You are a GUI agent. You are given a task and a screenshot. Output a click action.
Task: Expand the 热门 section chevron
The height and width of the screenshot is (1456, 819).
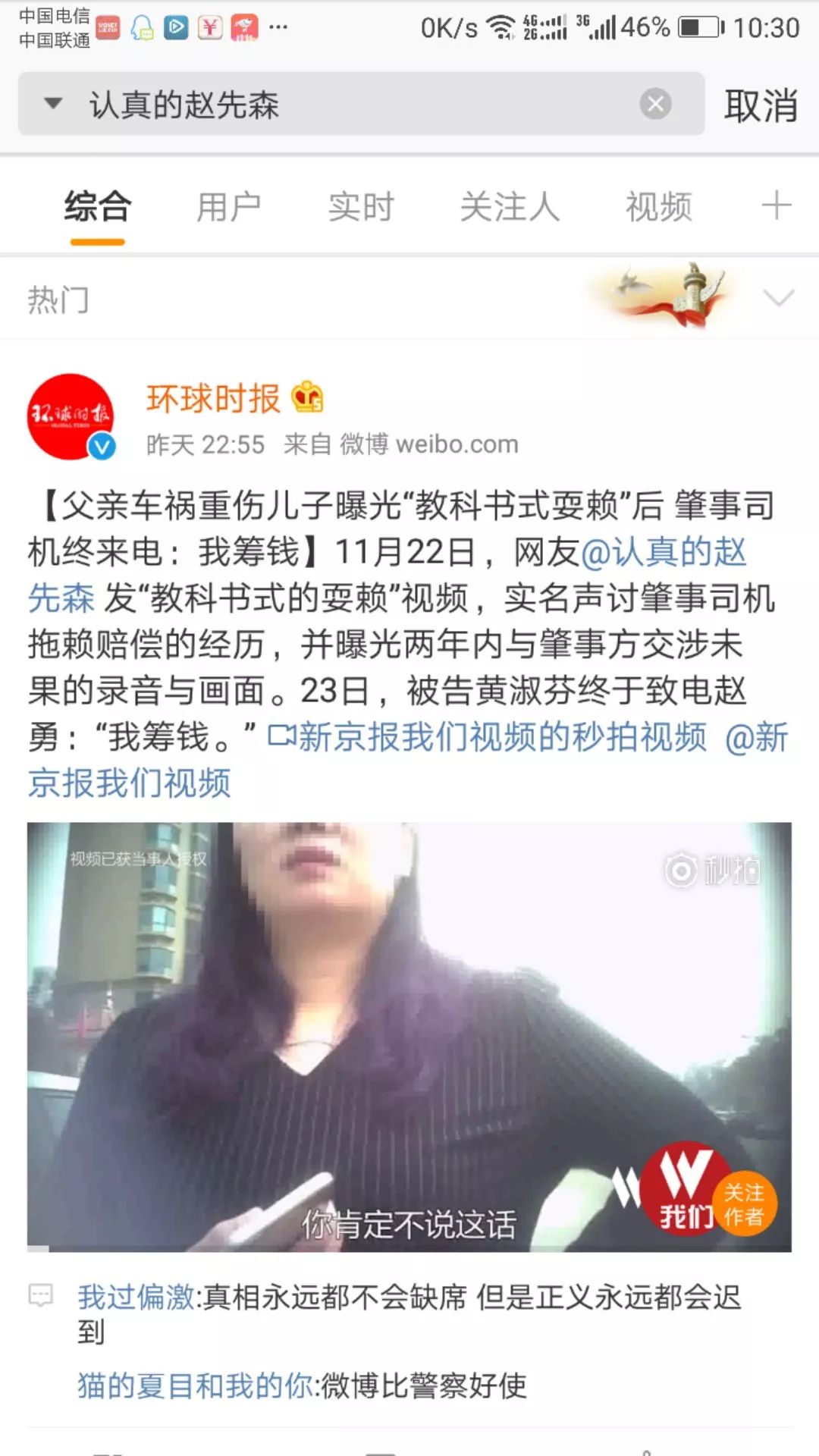[x=779, y=298]
